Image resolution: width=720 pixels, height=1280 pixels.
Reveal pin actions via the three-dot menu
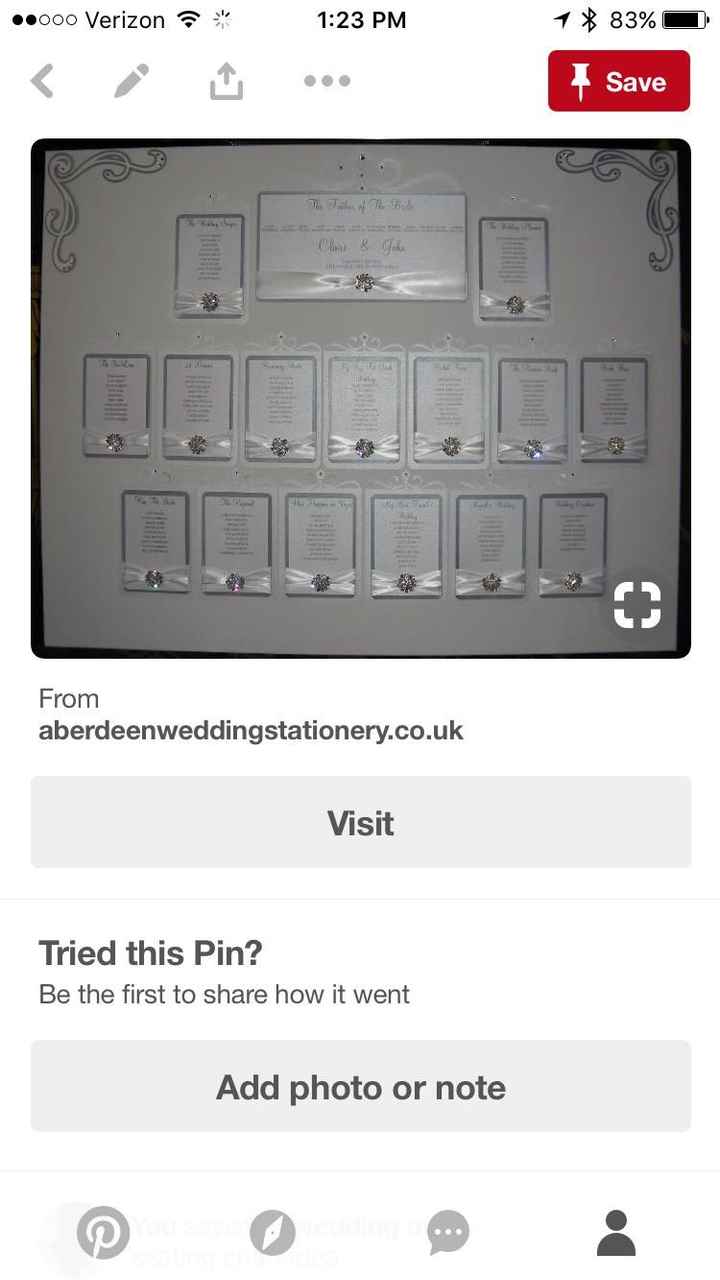click(x=326, y=80)
